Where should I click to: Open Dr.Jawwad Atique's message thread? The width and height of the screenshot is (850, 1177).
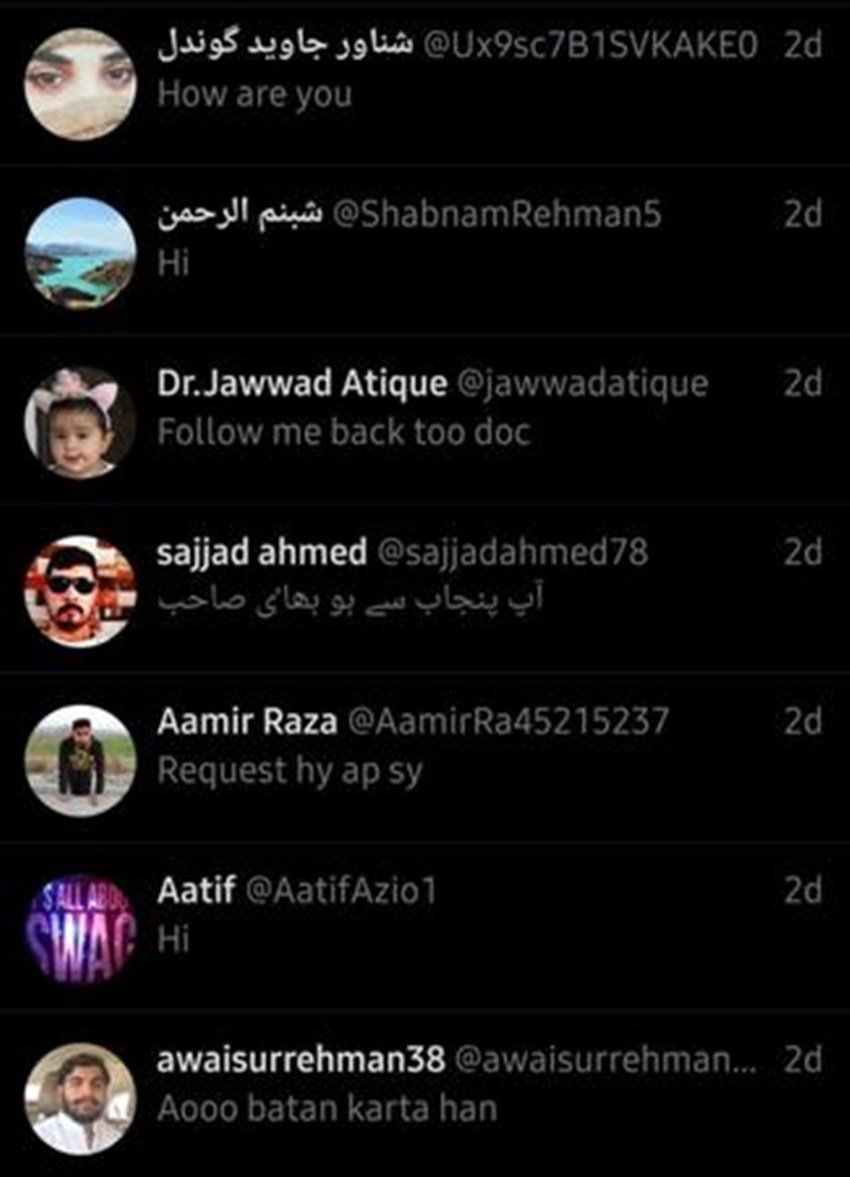point(425,420)
